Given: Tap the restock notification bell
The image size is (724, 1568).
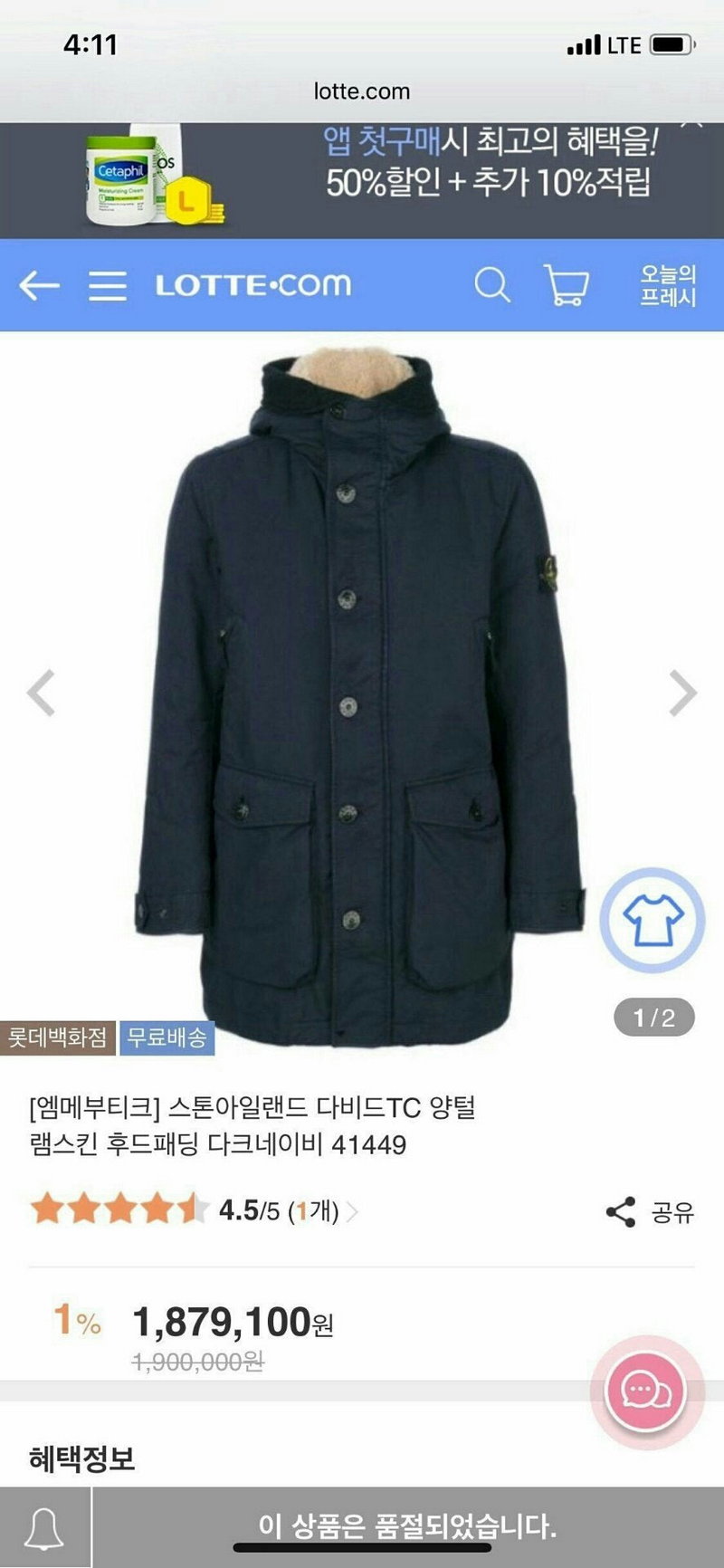Looking at the screenshot, I should pos(44,1528).
